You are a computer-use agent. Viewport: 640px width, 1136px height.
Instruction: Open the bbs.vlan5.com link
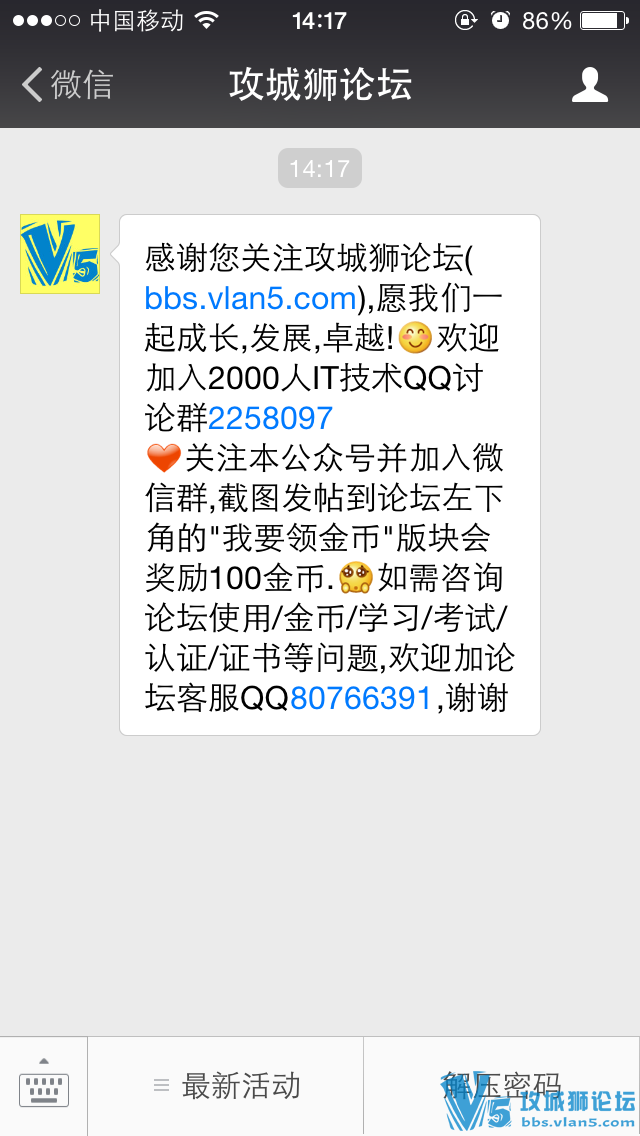pos(251,298)
